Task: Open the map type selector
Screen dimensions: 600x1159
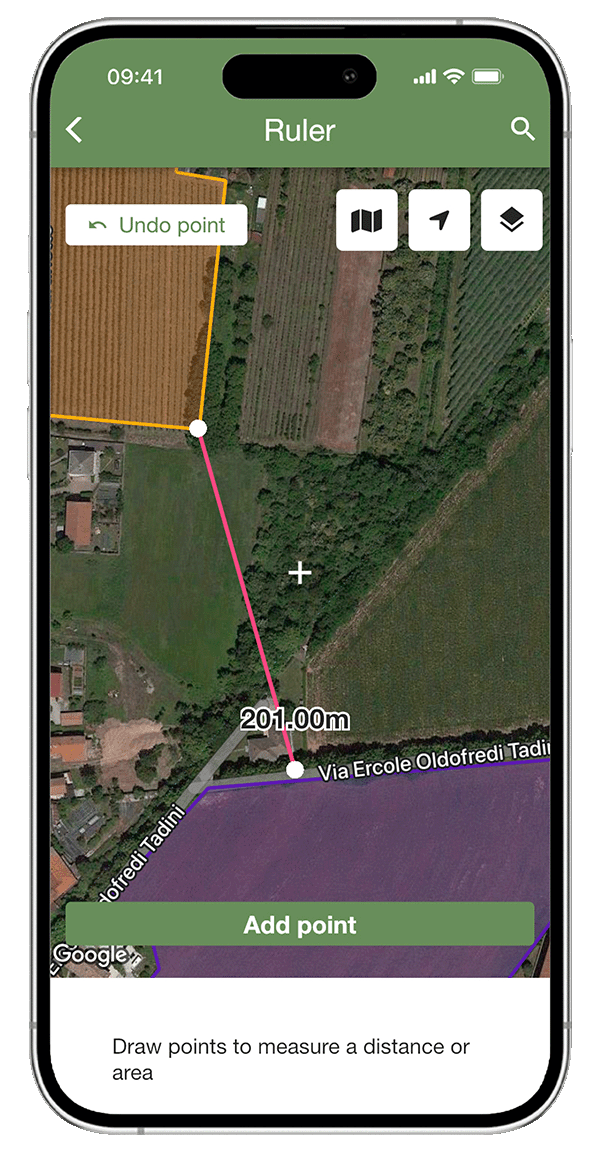Action: 367,220
